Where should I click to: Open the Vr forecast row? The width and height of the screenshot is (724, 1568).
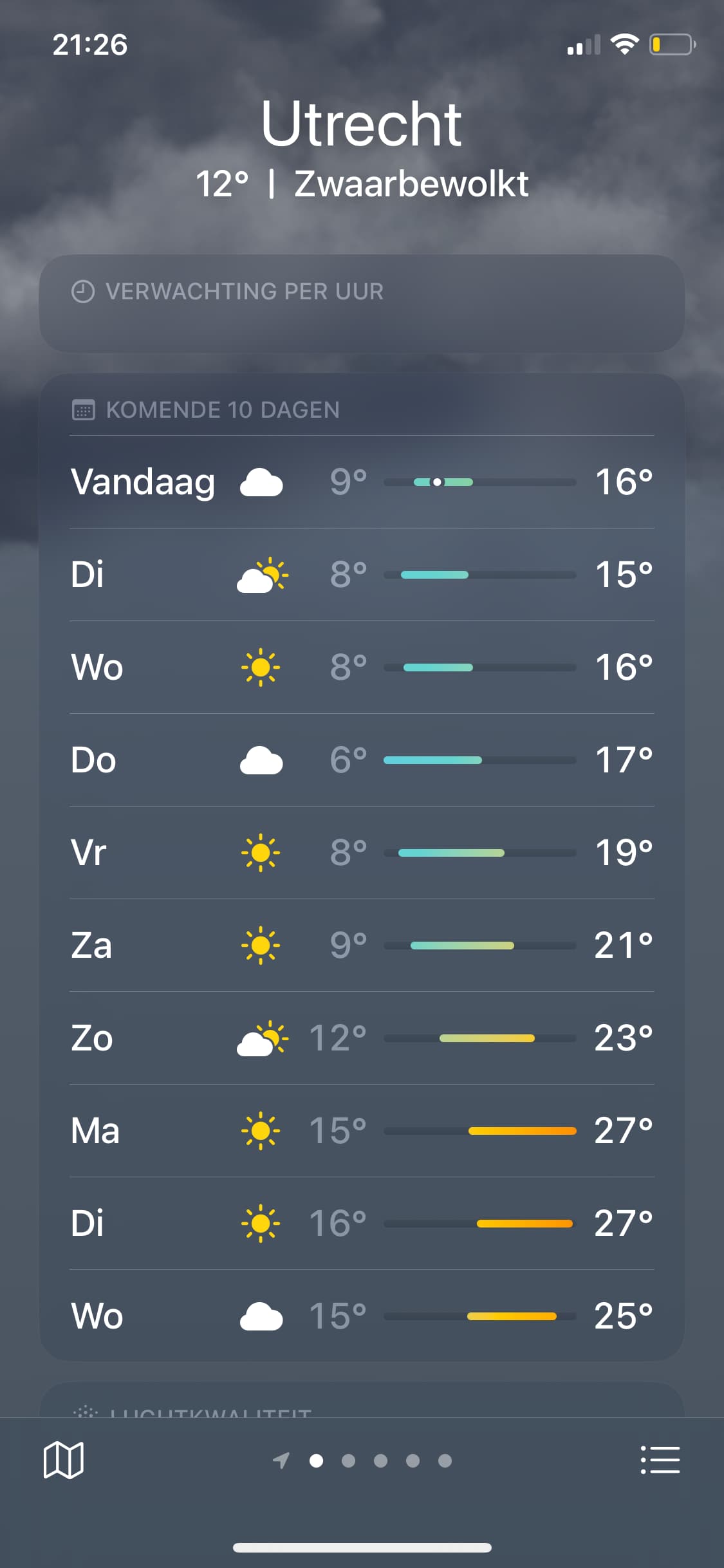[362, 853]
